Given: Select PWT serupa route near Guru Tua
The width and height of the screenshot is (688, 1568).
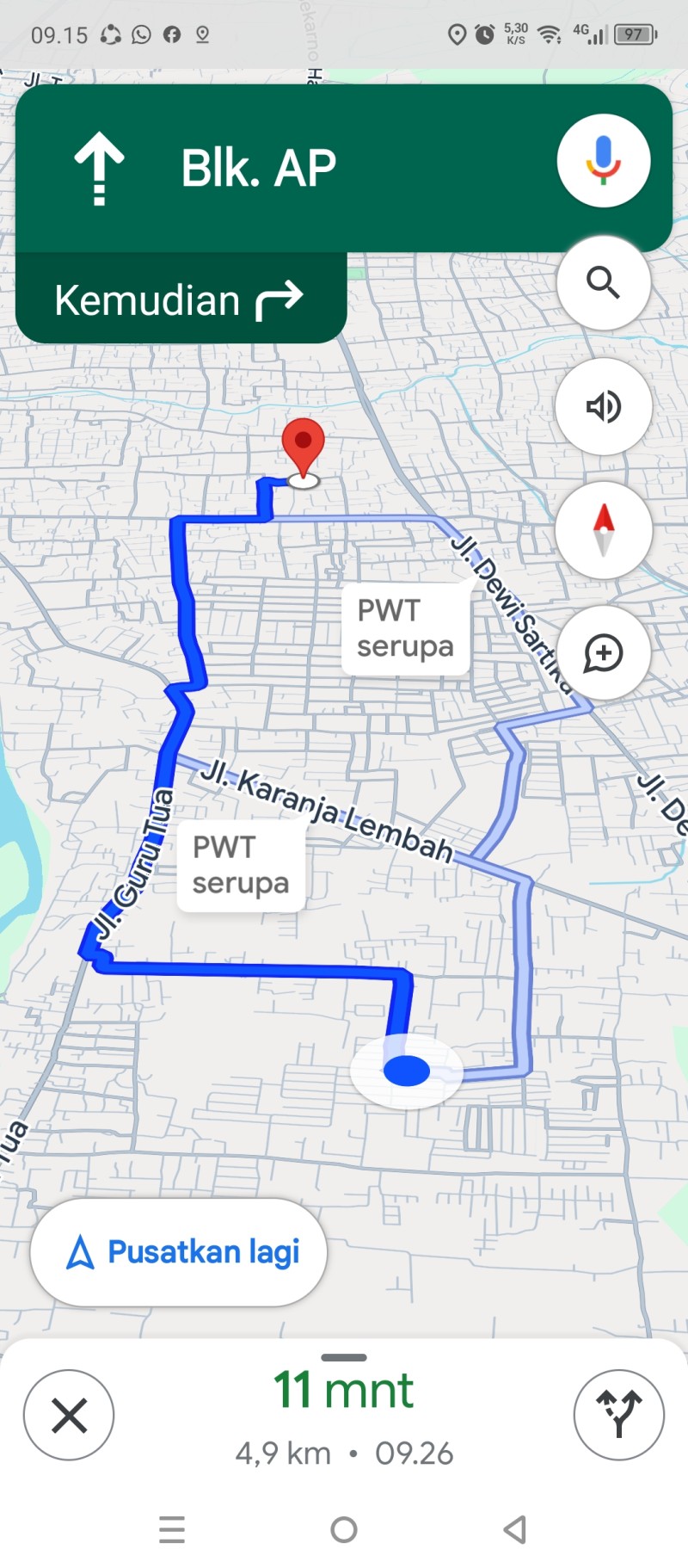Looking at the screenshot, I should pyautogui.click(x=241, y=865).
